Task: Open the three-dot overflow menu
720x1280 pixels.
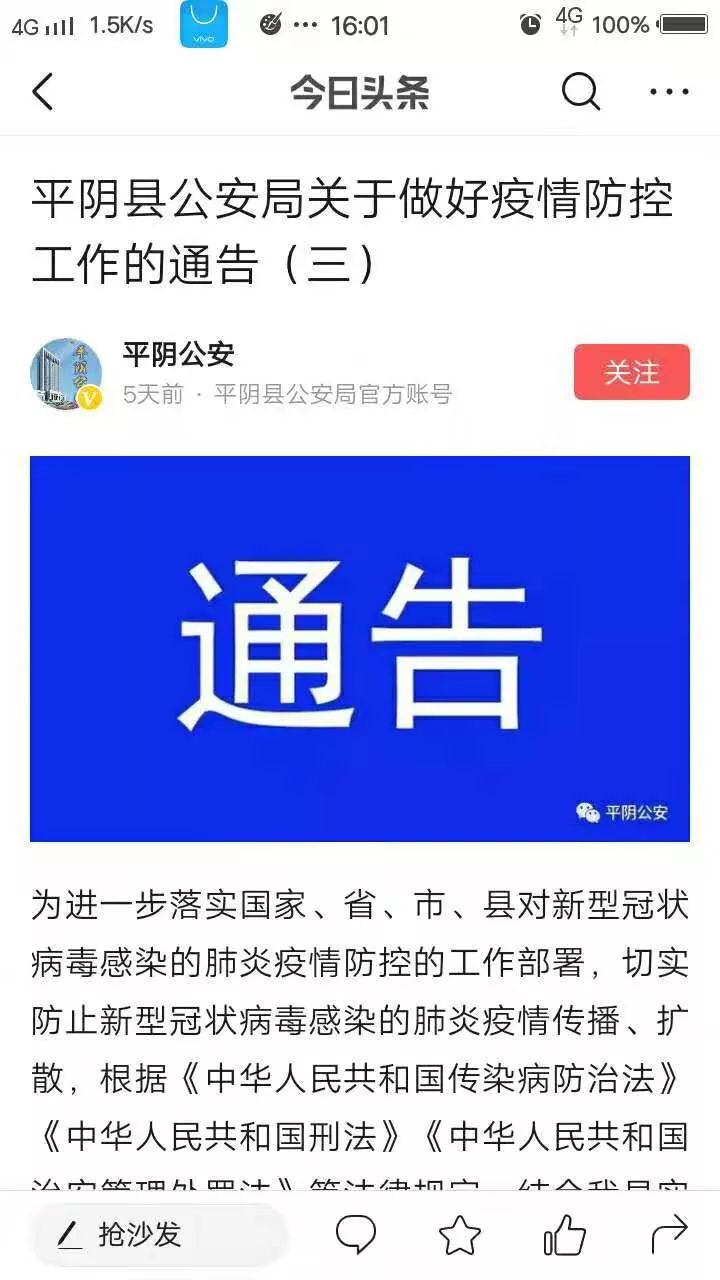Action: pos(669,92)
